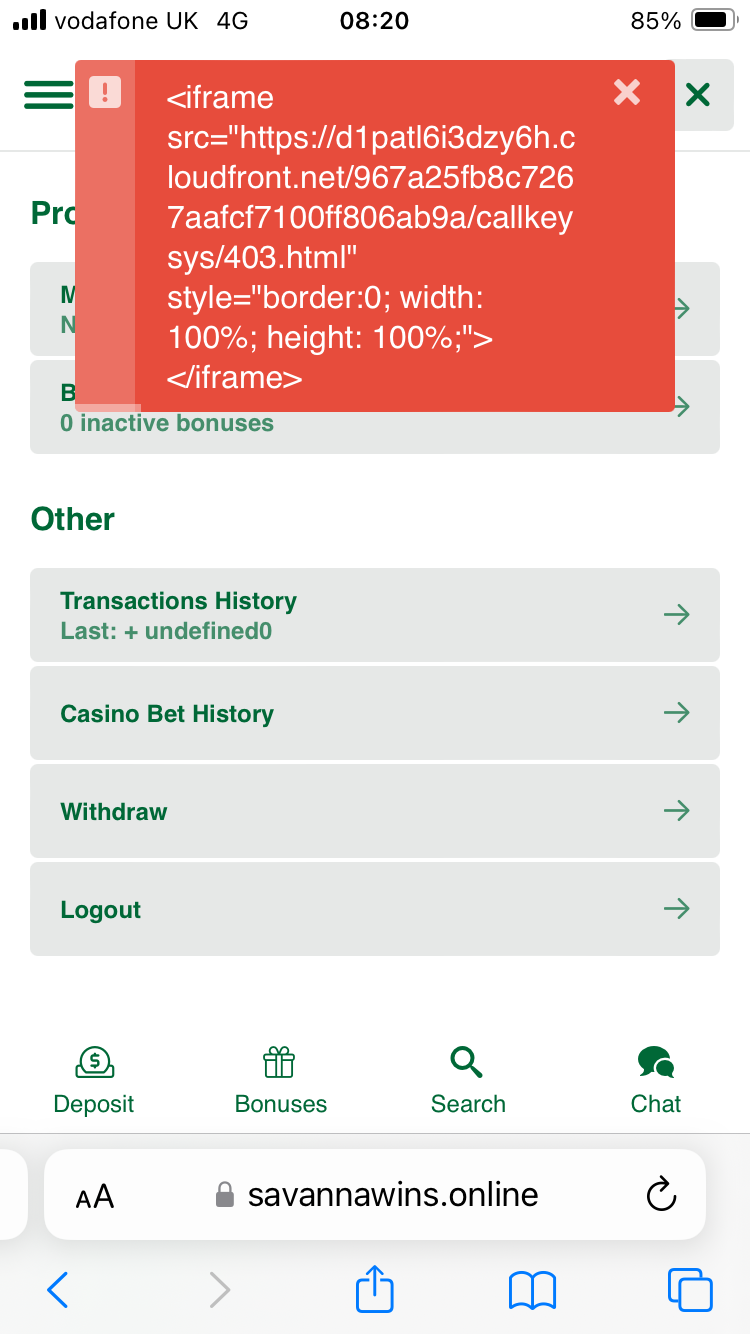The height and width of the screenshot is (1334, 750).
Task: Go to the Deposit tab
Action: pos(94,1080)
